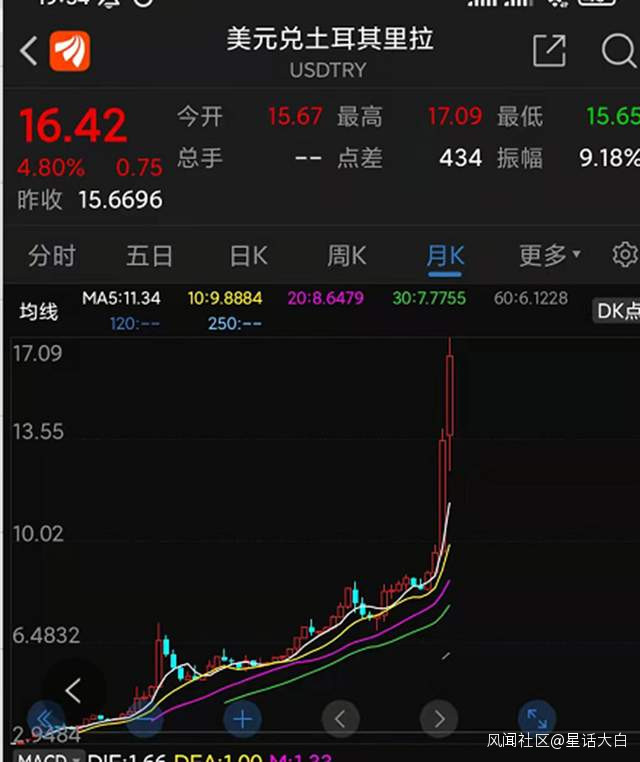Jump chart backward with double-left arrows
640x762 pixels.
(45, 718)
